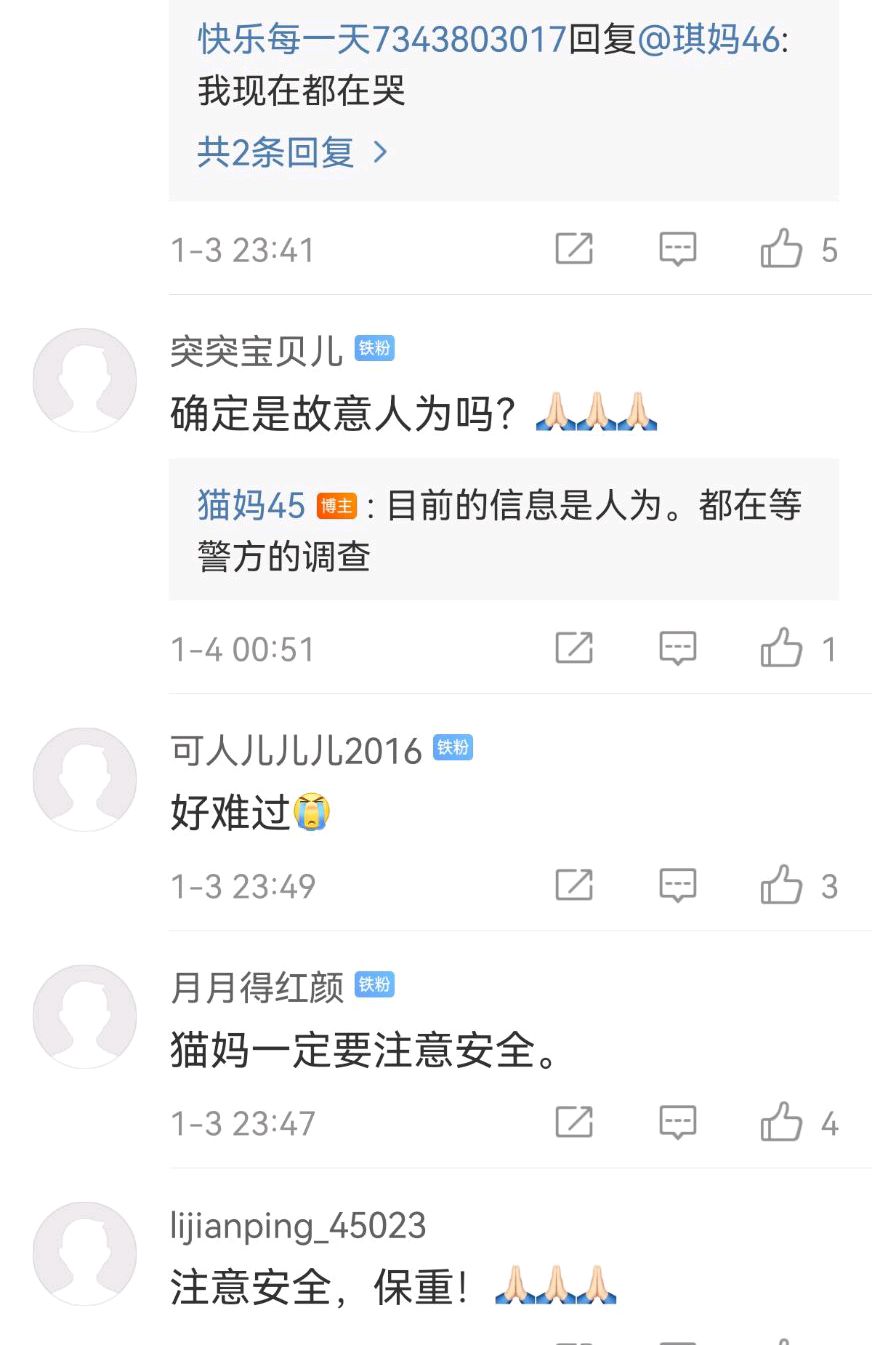View 可人儿儿儿2016's profile by username
The image size is (872, 1345).
296,750
